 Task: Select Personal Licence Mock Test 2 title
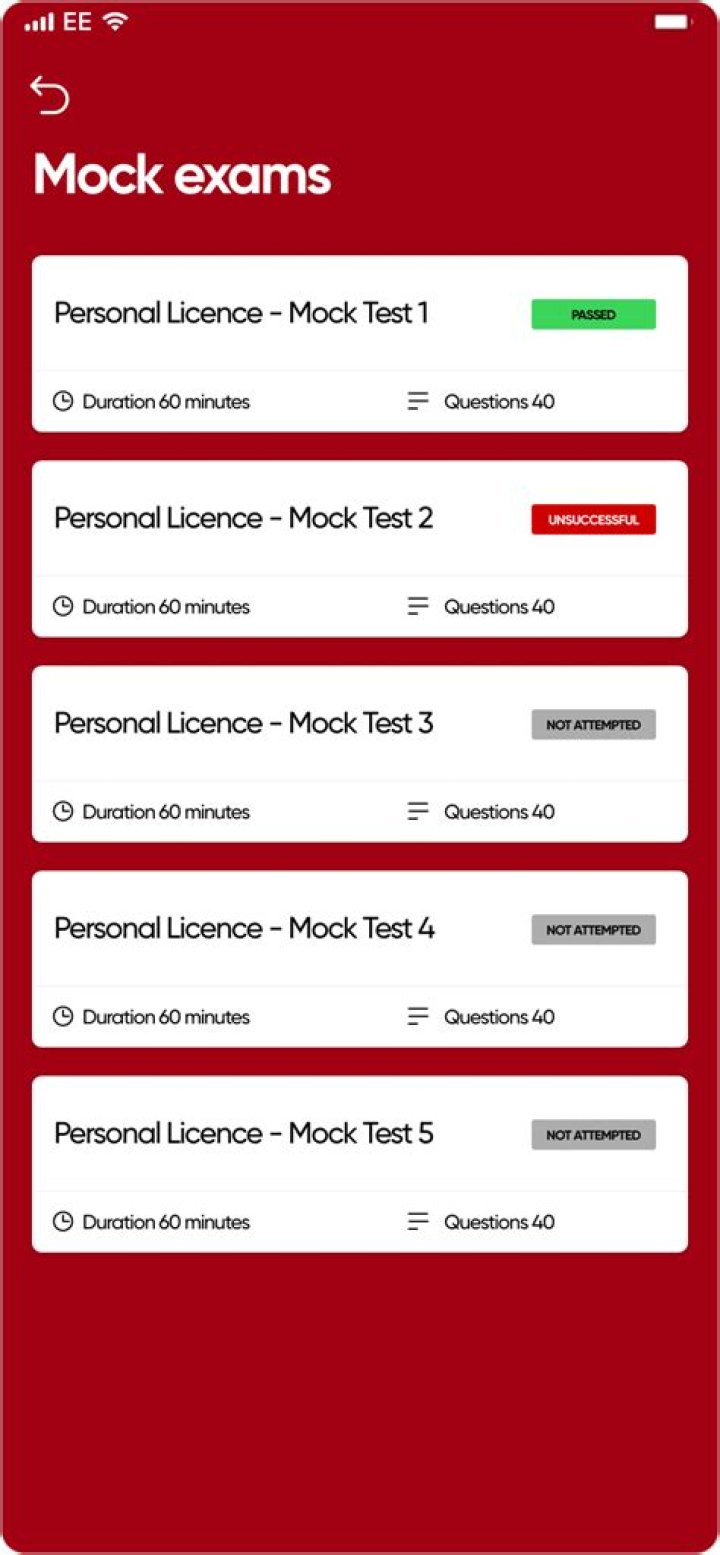point(245,518)
